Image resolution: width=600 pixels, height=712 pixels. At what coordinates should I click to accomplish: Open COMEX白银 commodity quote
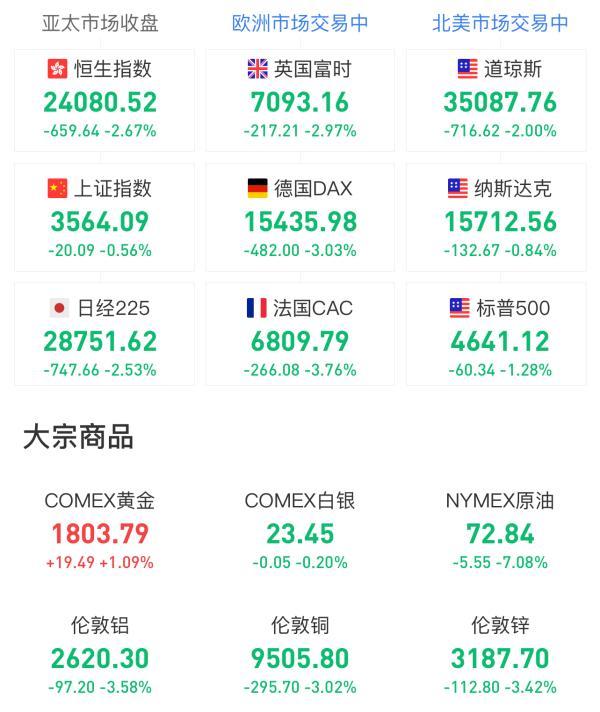pyautogui.click(x=300, y=532)
